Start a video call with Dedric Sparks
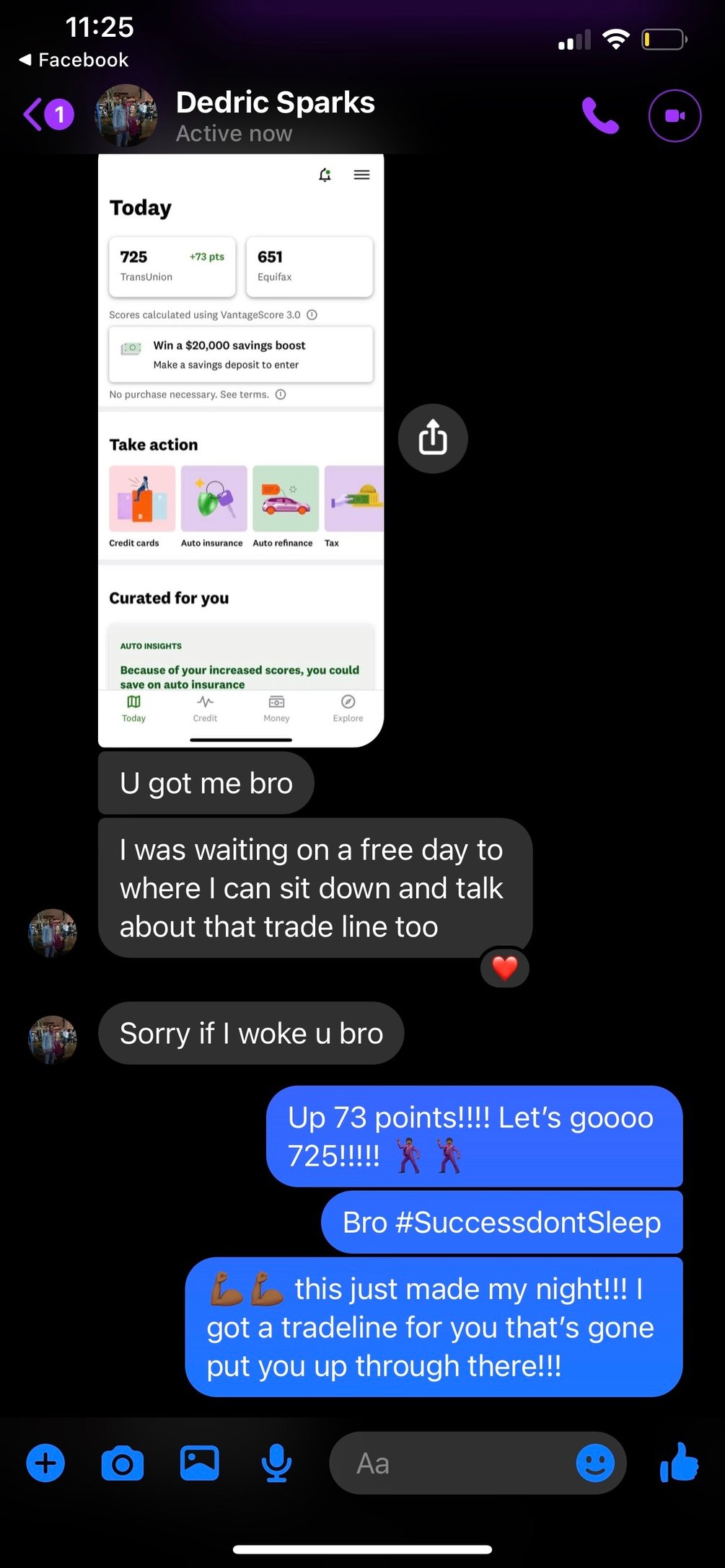Viewport: 725px width, 1568px height. click(675, 115)
